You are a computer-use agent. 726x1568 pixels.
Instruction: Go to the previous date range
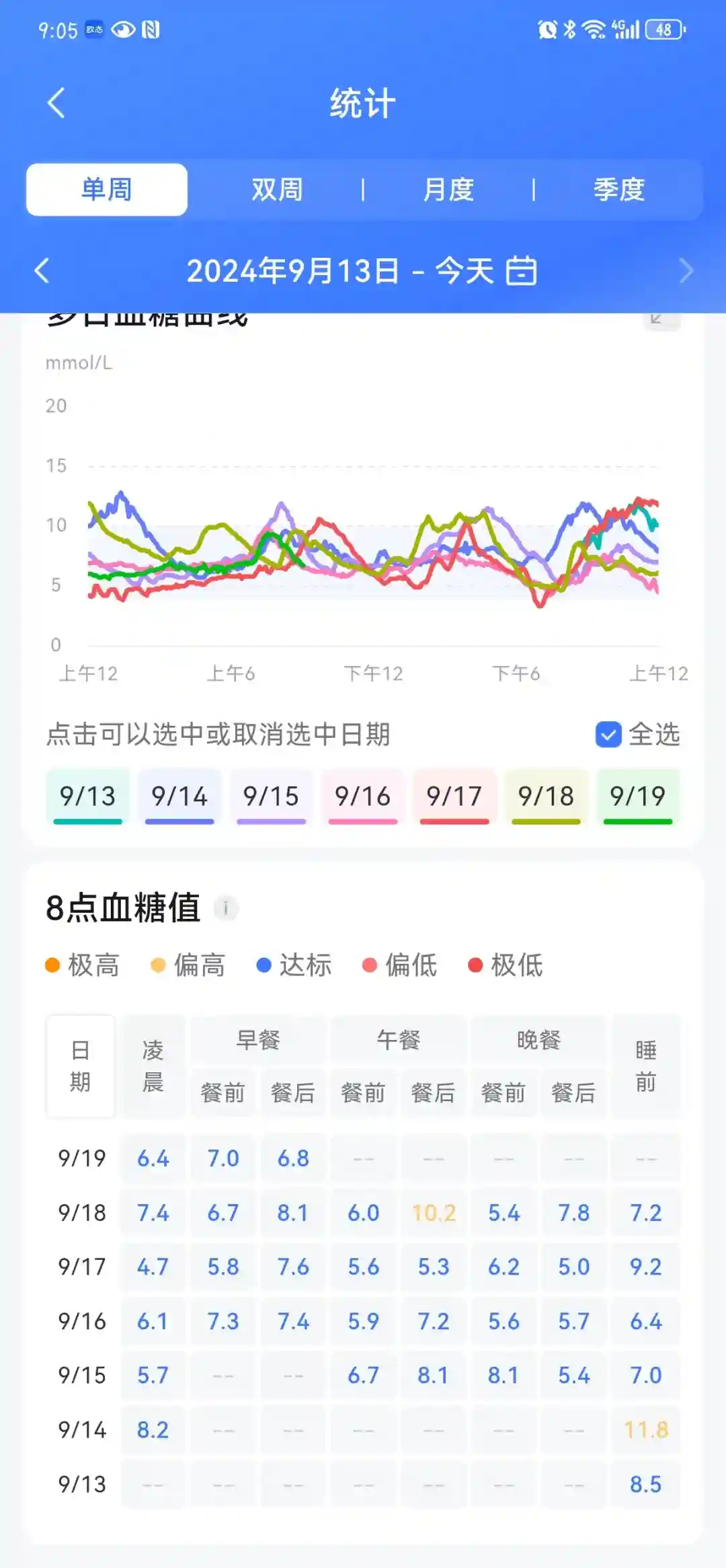click(42, 270)
